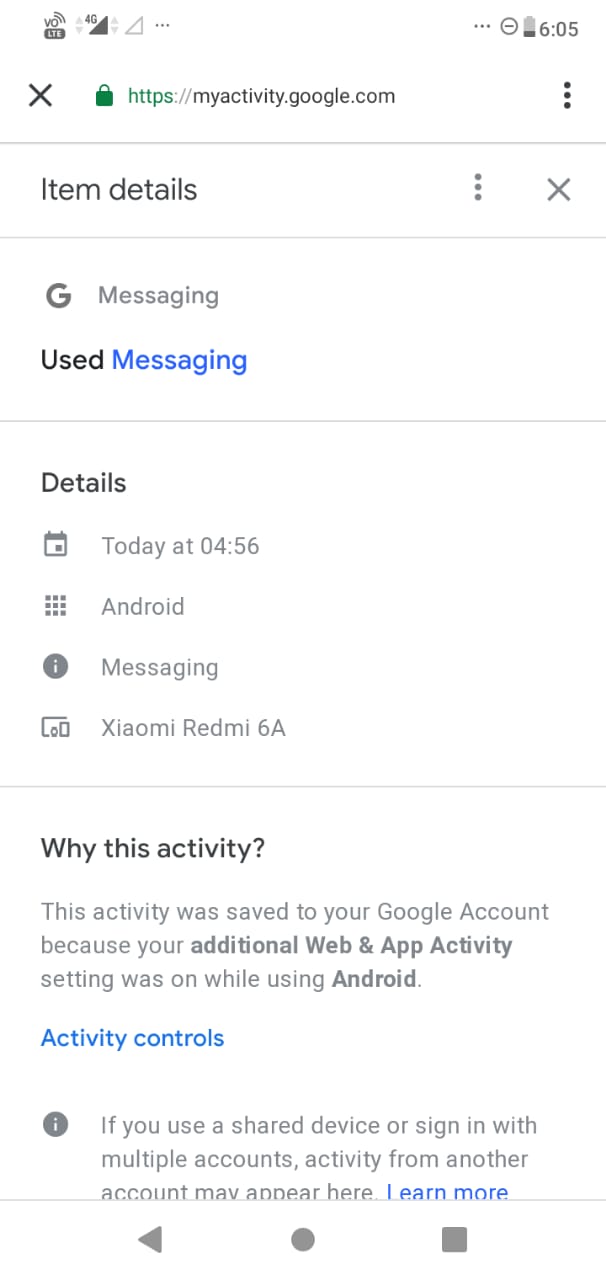Tap the myactivity.google.com address bar

(x=260, y=96)
